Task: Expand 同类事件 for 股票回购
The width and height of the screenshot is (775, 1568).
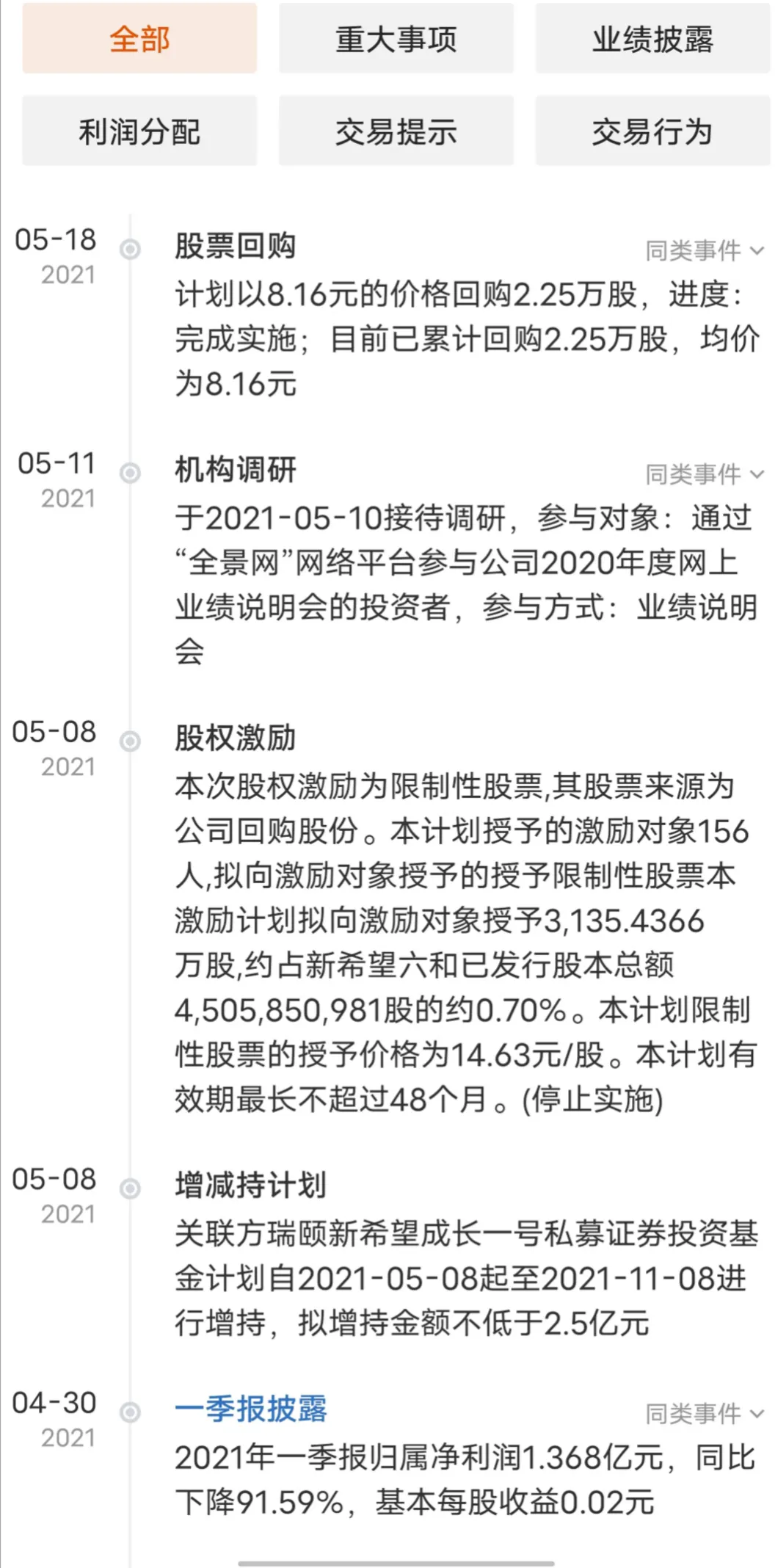Action: click(x=704, y=251)
